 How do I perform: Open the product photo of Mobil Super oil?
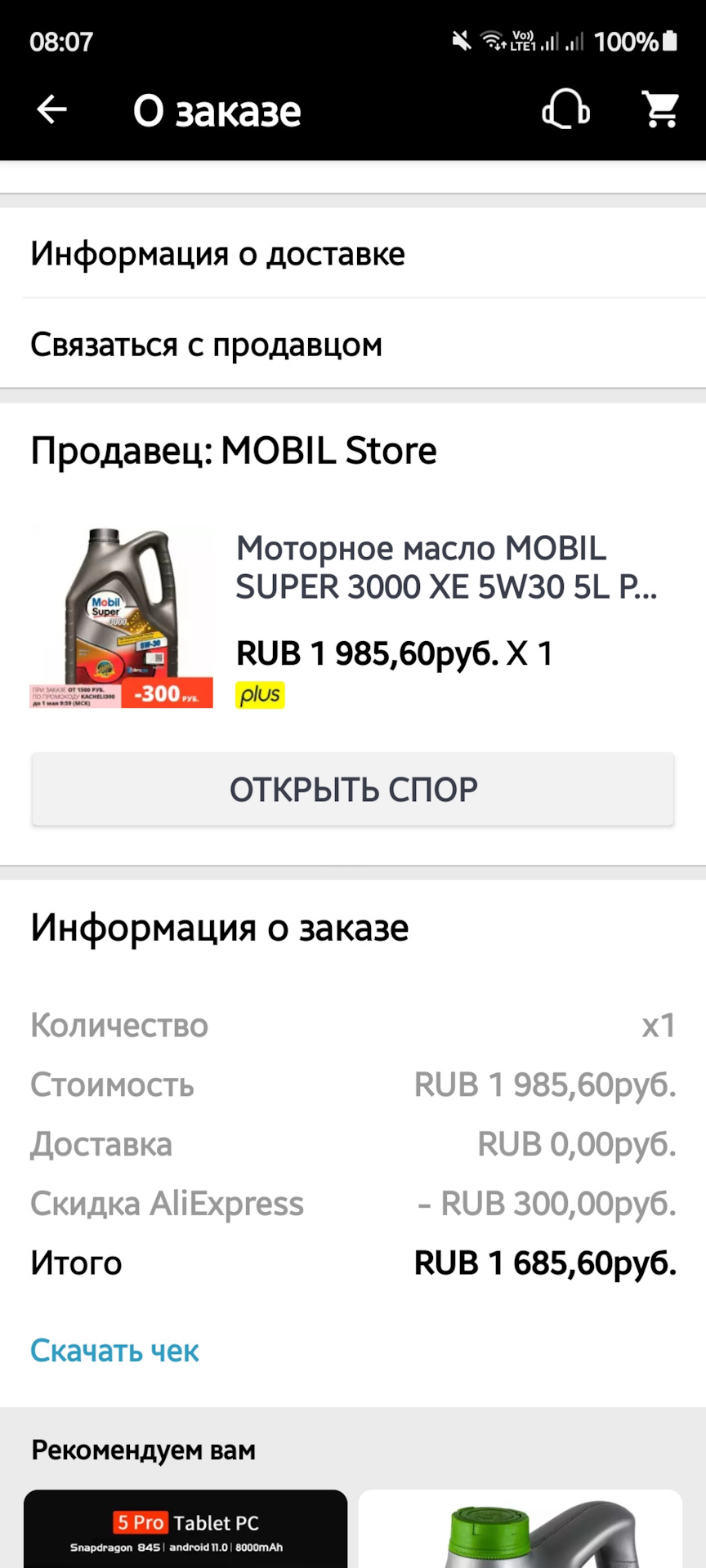[x=121, y=604]
